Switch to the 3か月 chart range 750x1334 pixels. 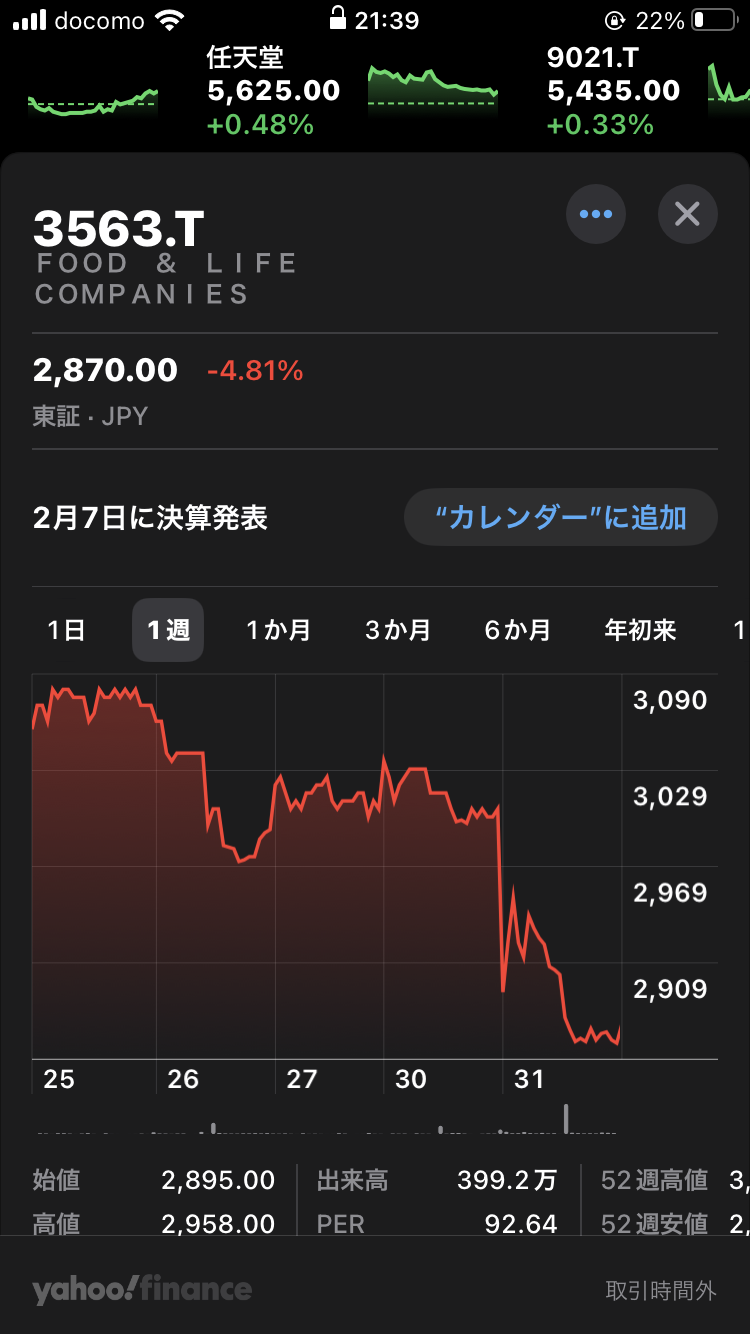398,630
